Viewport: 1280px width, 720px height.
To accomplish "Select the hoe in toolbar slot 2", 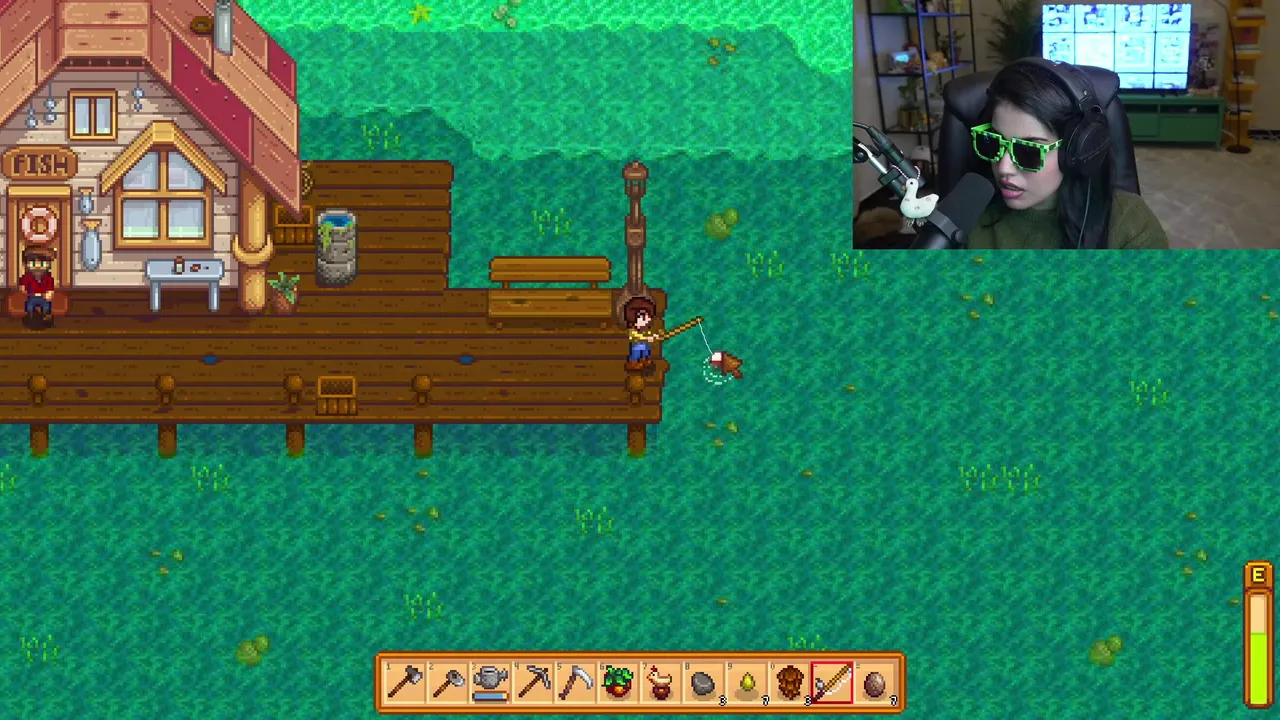I will coord(449,683).
